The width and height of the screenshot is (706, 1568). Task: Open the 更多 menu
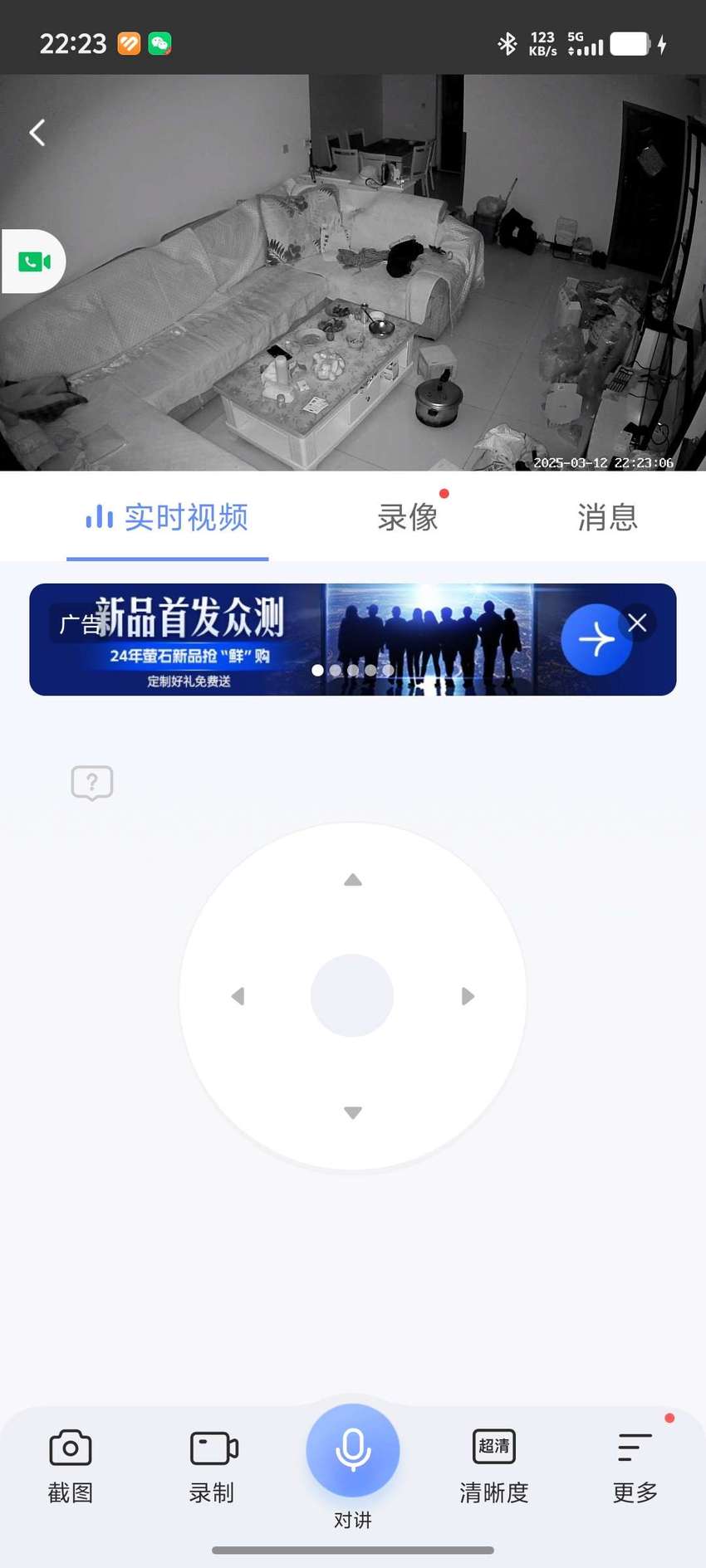click(635, 1467)
